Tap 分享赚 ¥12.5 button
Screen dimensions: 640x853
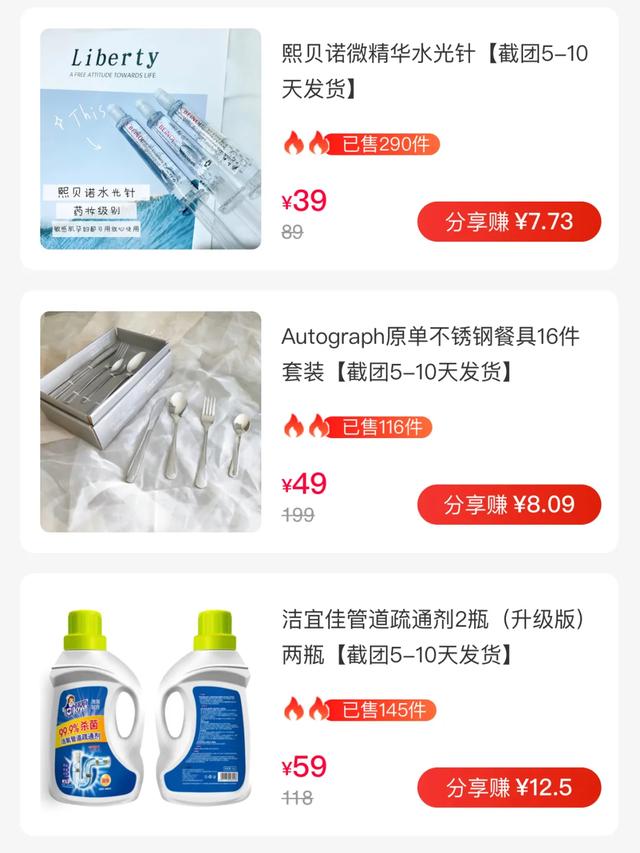pyautogui.click(x=509, y=787)
